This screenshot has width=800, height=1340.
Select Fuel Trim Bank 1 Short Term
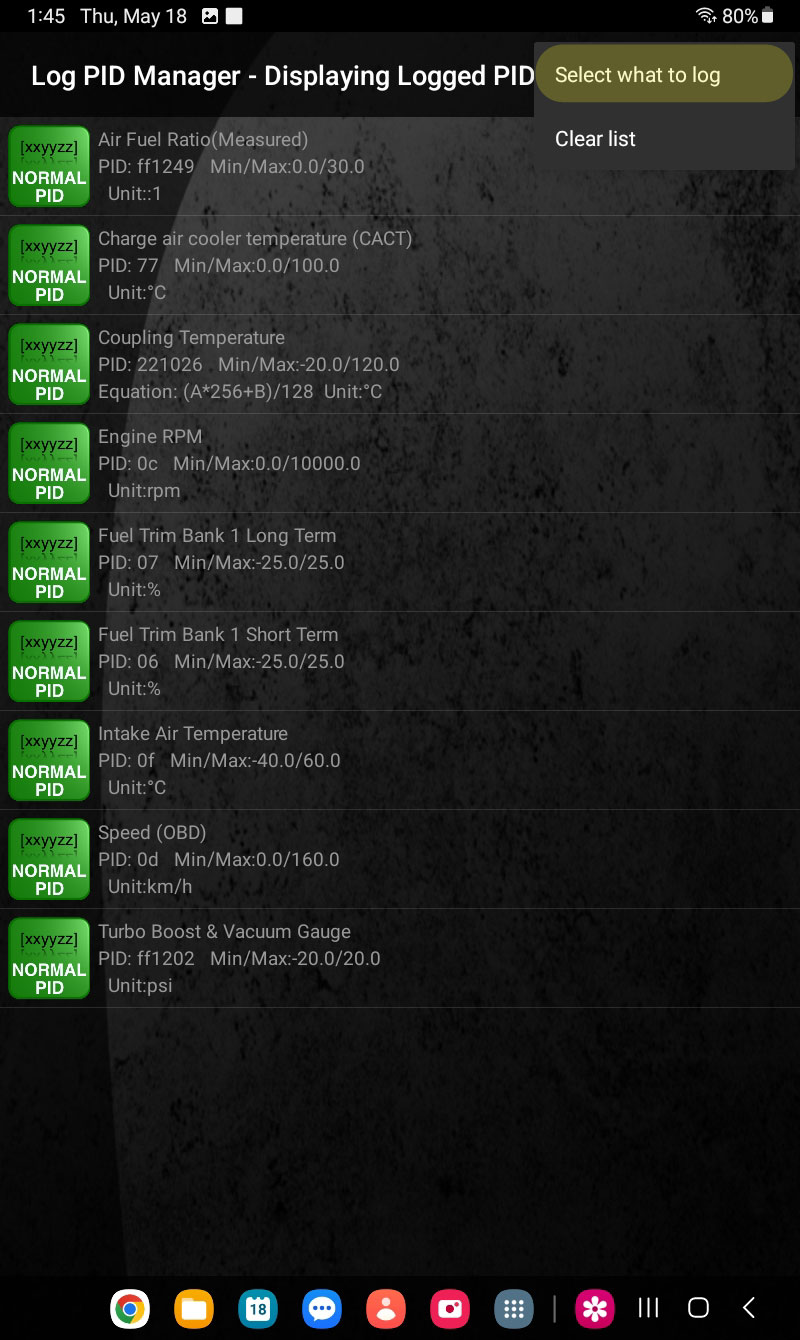click(400, 661)
